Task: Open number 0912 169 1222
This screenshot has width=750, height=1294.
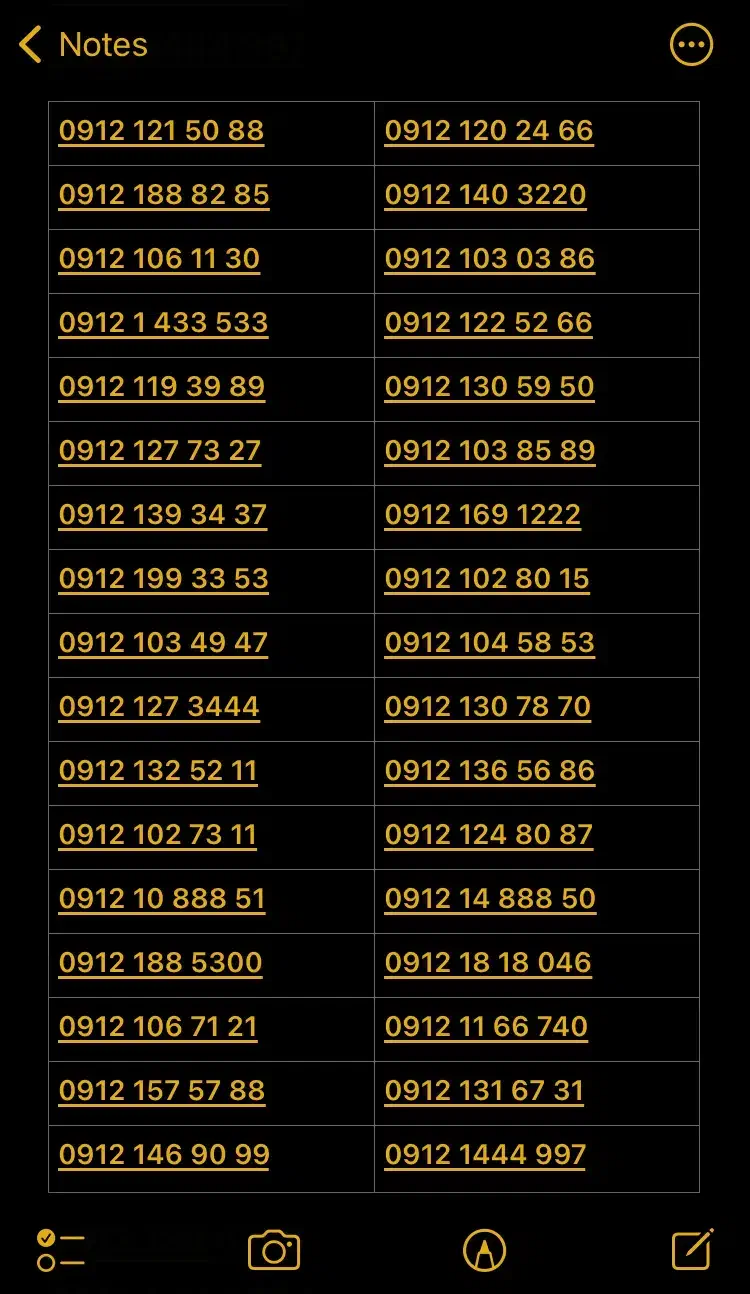Action: [x=482, y=515]
